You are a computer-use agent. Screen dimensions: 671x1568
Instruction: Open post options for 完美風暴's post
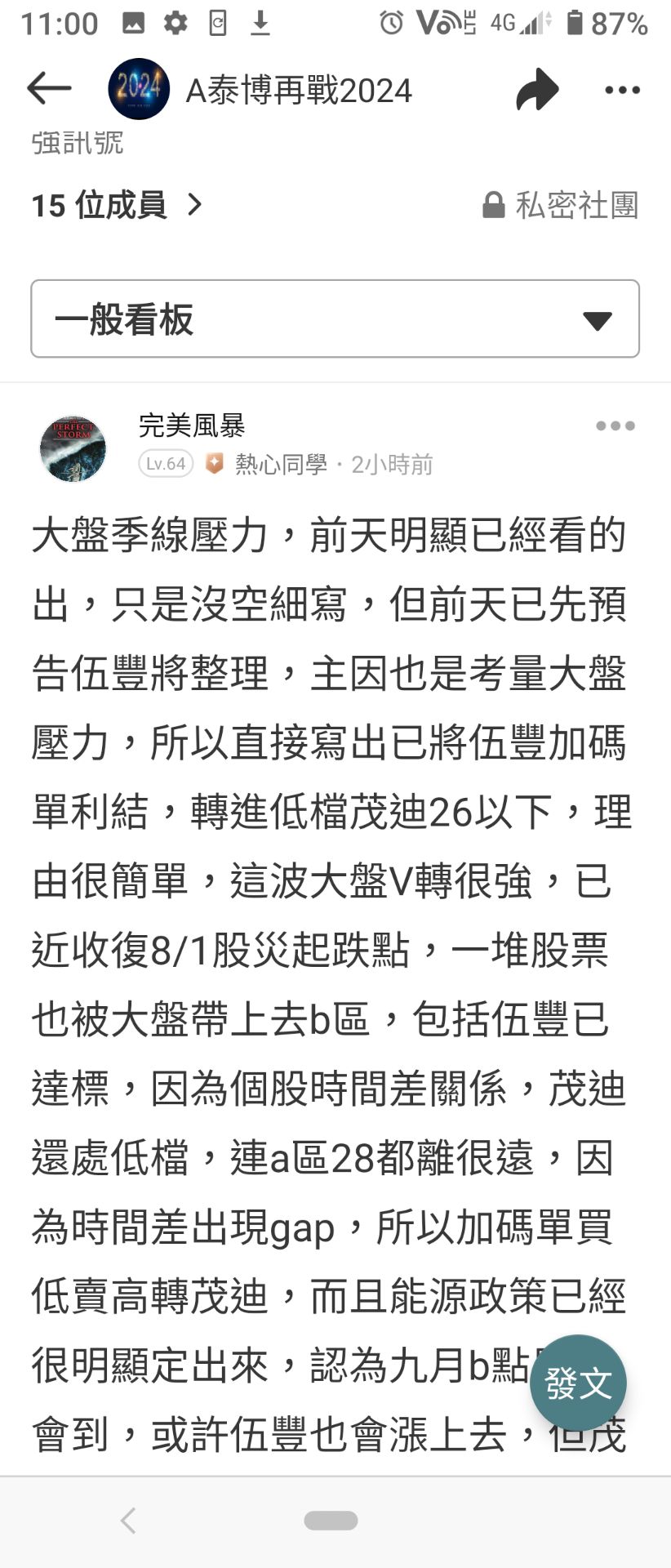(x=615, y=425)
